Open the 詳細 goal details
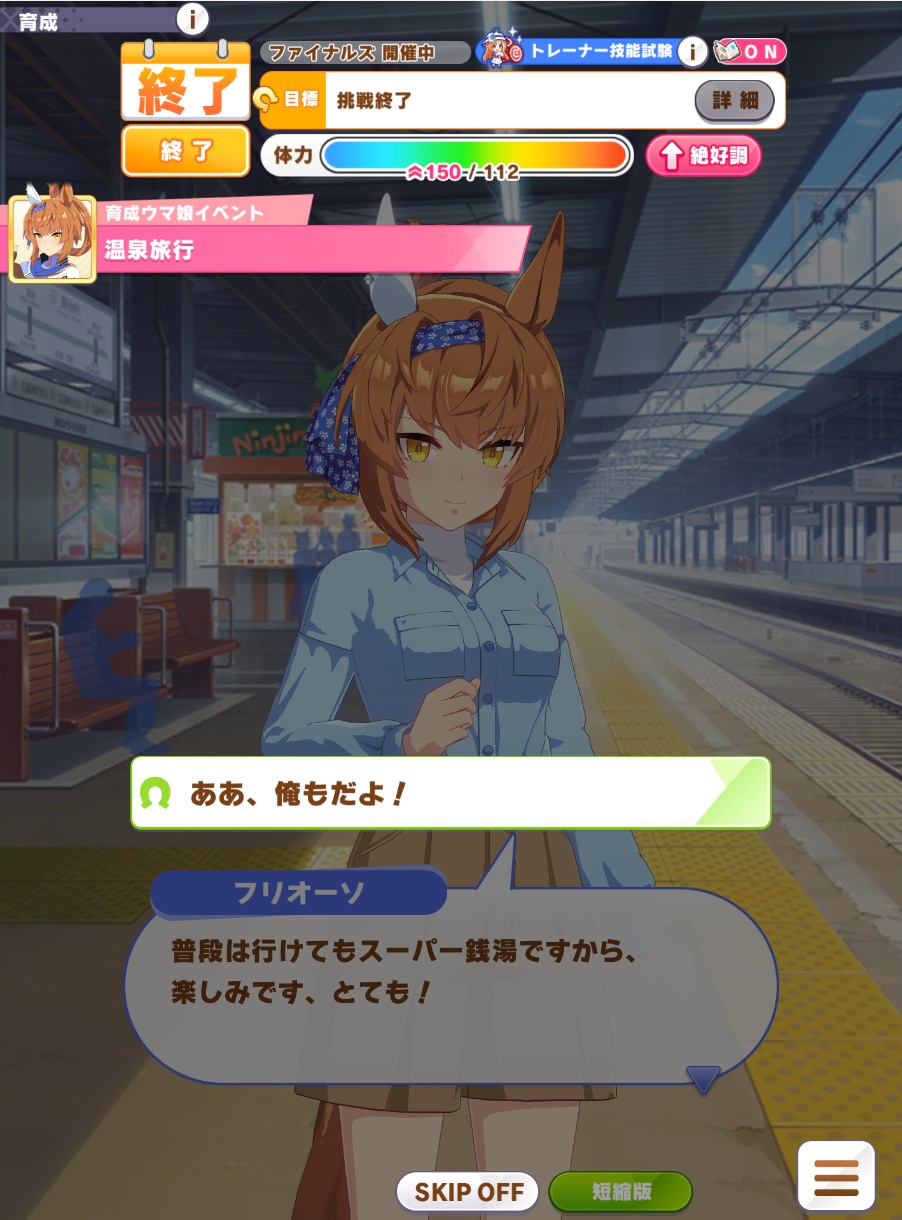 tap(734, 100)
